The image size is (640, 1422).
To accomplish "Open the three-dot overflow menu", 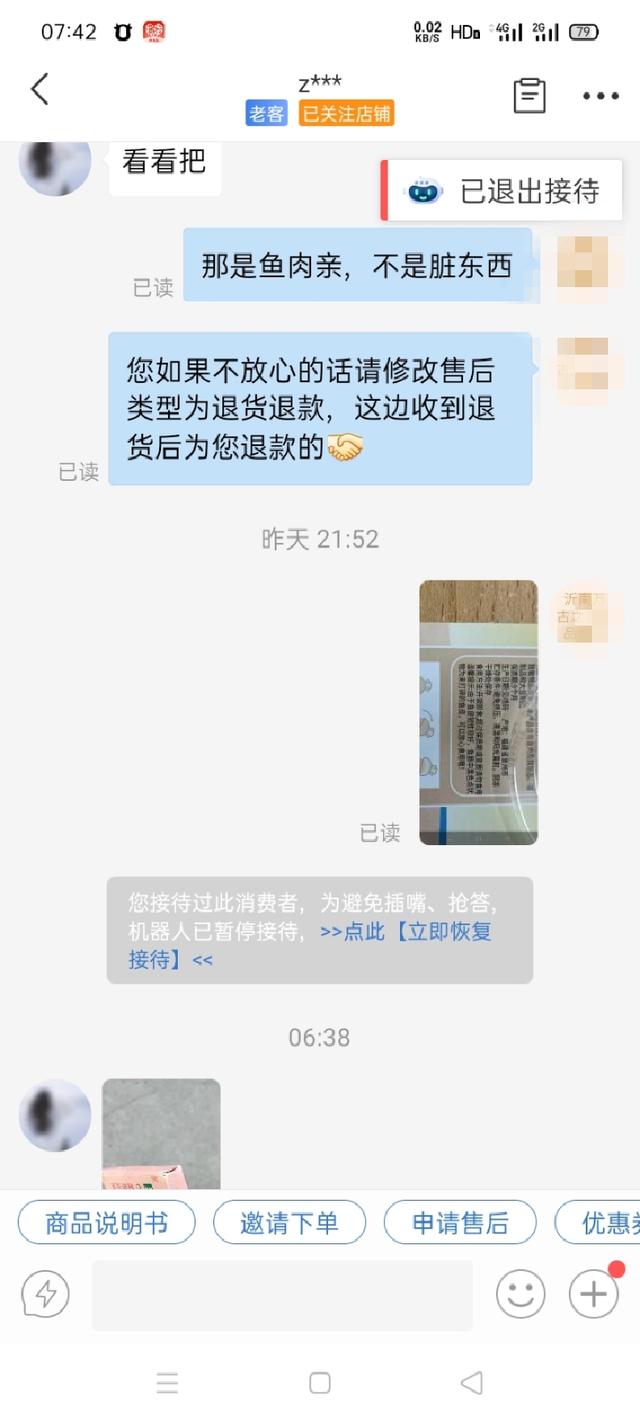I will tap(600, 96).
